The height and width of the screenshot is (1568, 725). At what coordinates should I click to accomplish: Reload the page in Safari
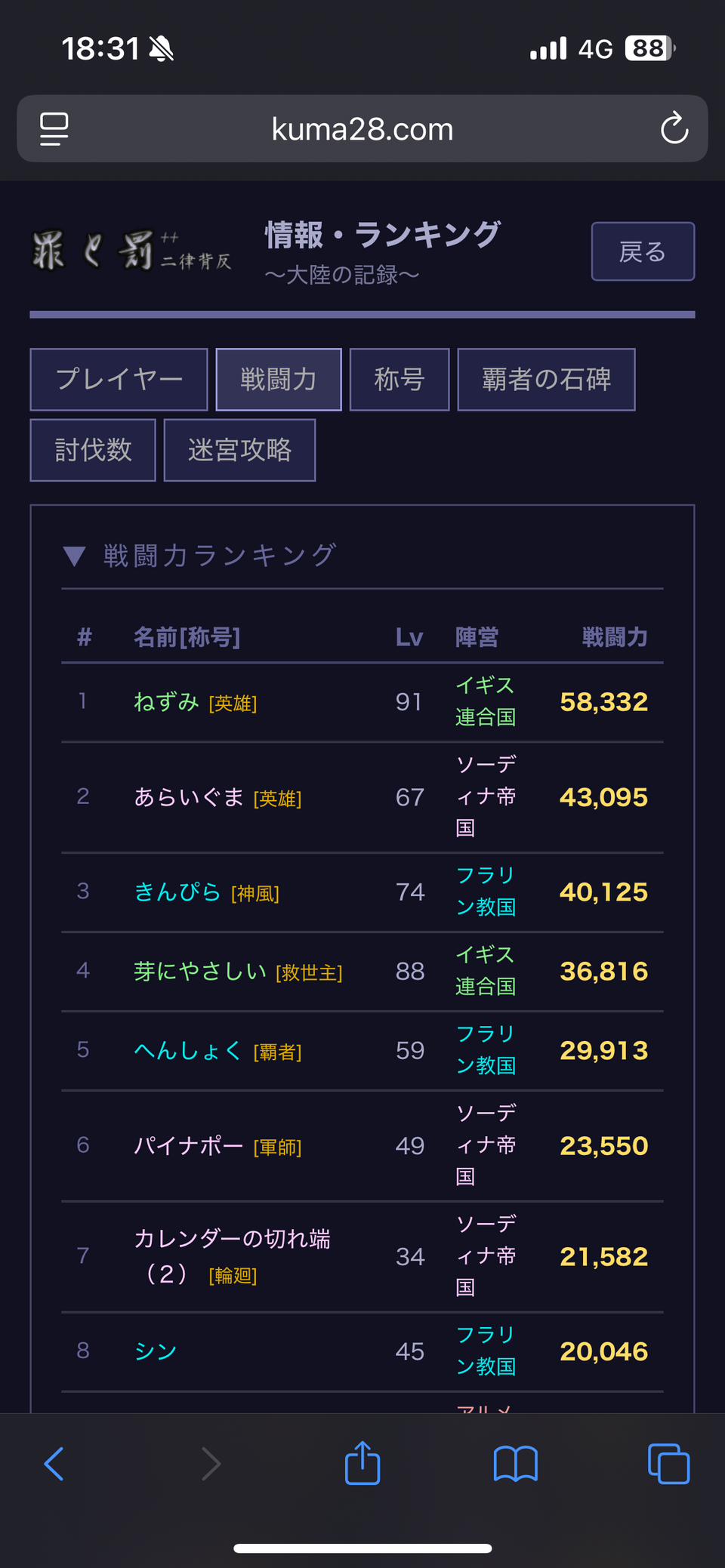[674, 128]
